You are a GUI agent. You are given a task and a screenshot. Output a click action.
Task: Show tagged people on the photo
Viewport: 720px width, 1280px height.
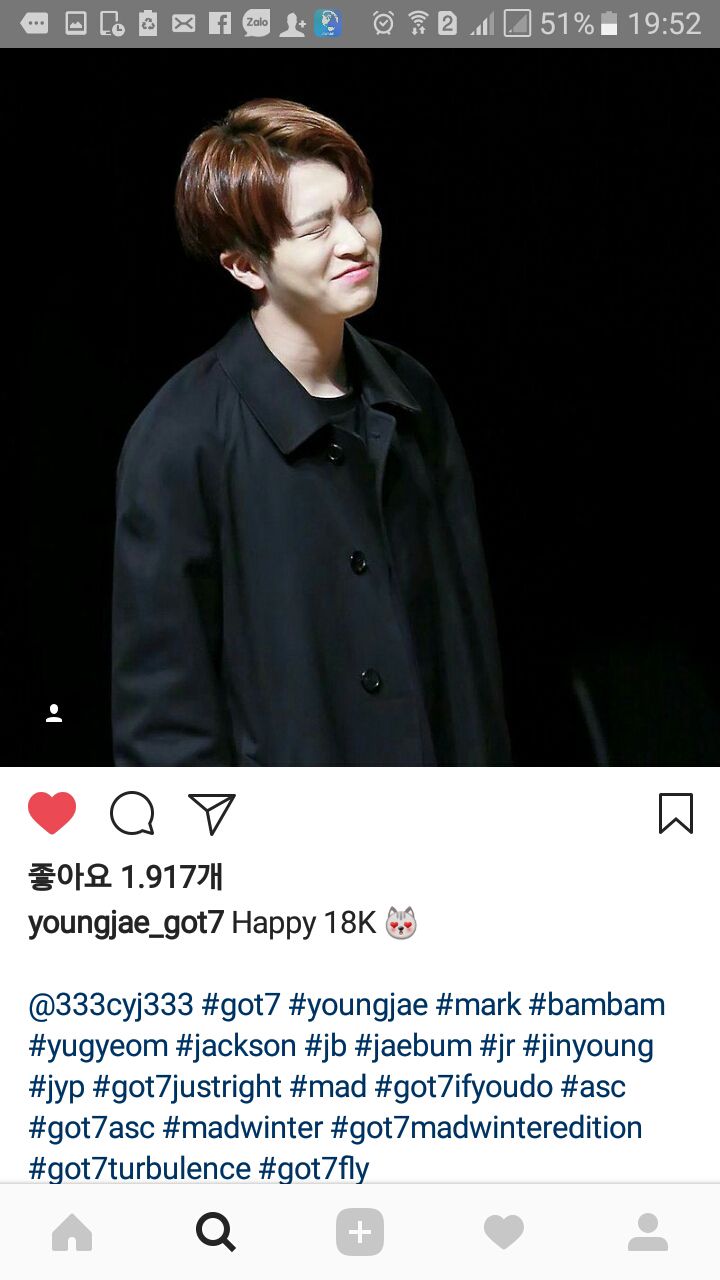tap(54, 713)
